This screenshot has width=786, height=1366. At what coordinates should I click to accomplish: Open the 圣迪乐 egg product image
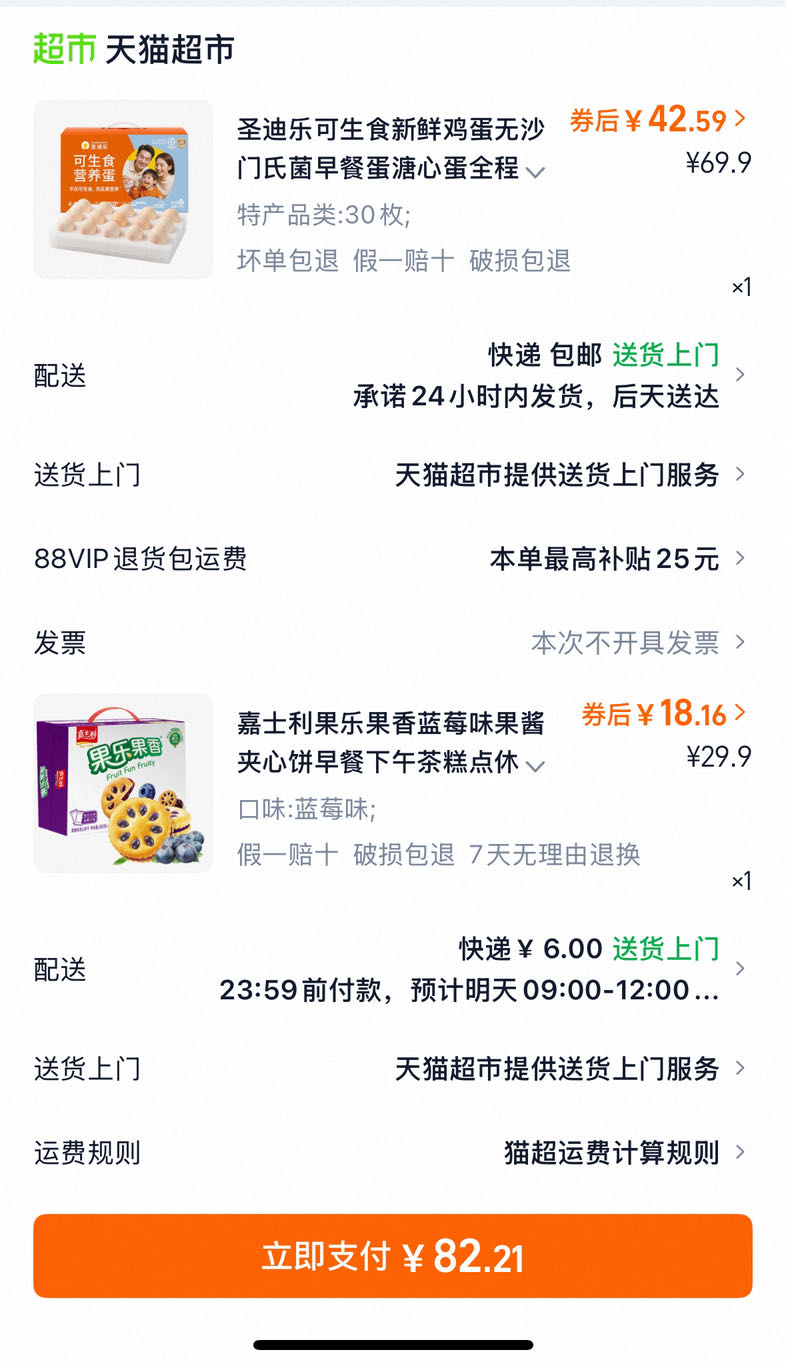[x=123, y=189]
